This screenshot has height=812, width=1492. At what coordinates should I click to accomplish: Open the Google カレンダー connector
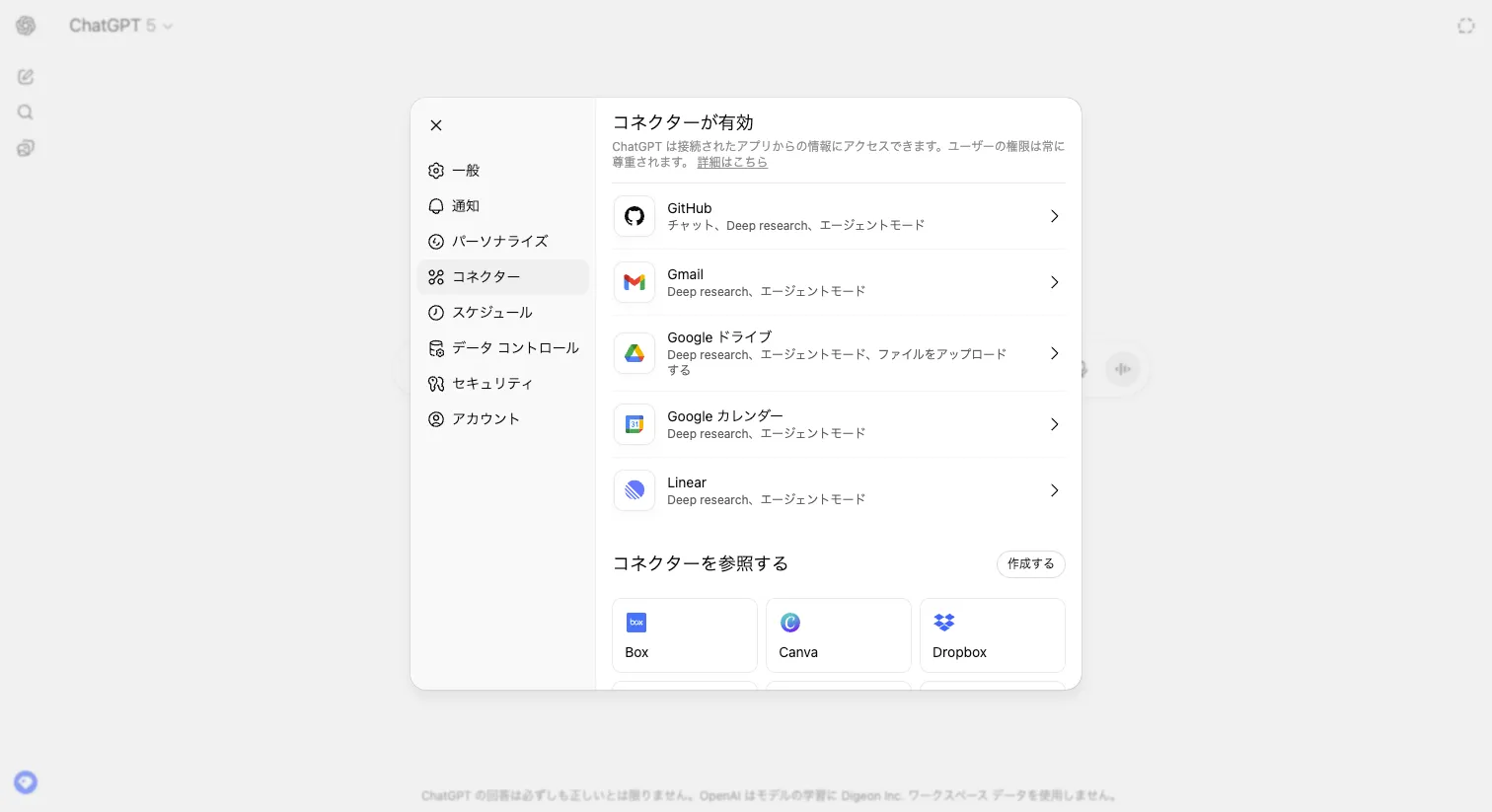(838, 424)
